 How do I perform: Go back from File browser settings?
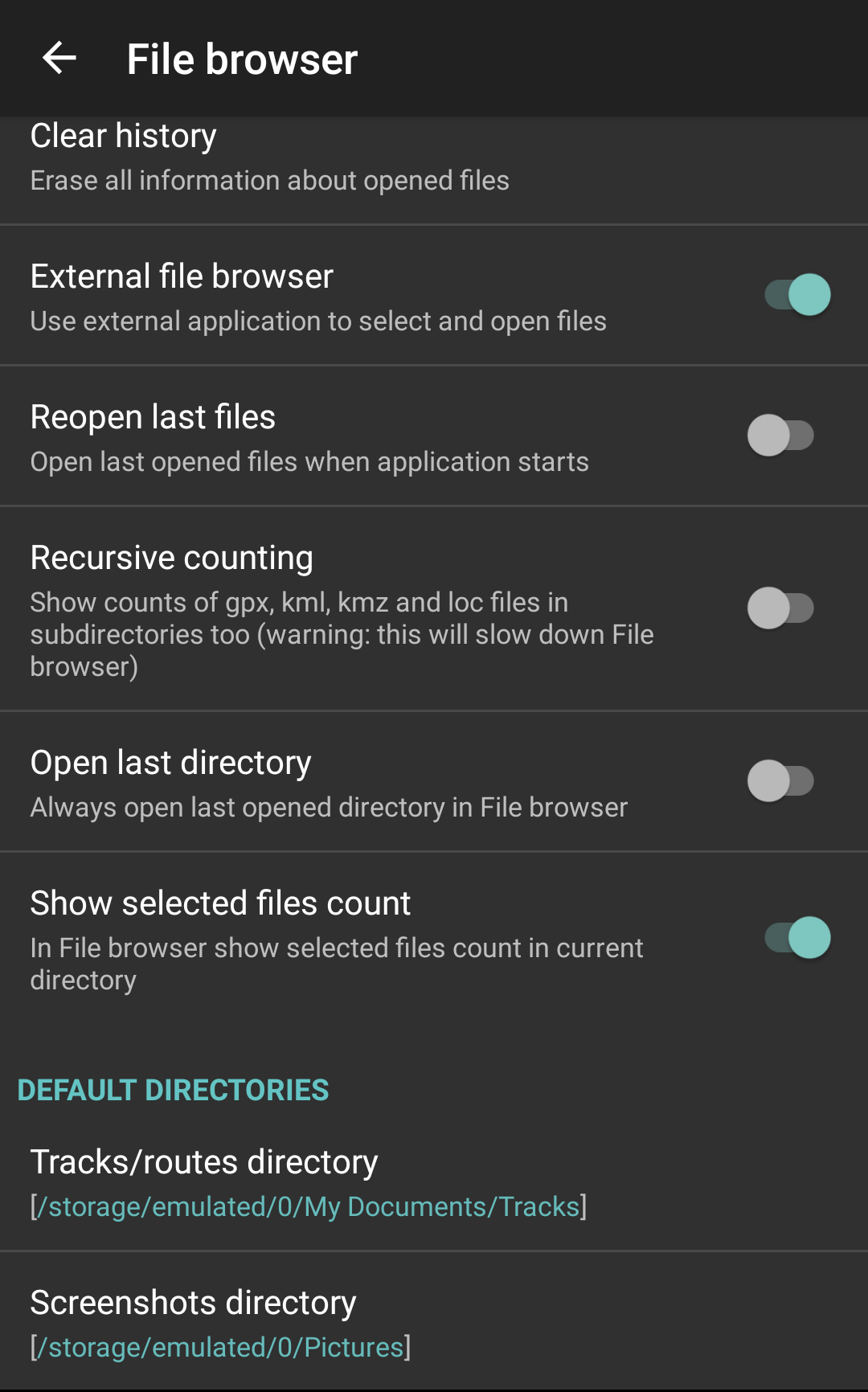point(59,59)
